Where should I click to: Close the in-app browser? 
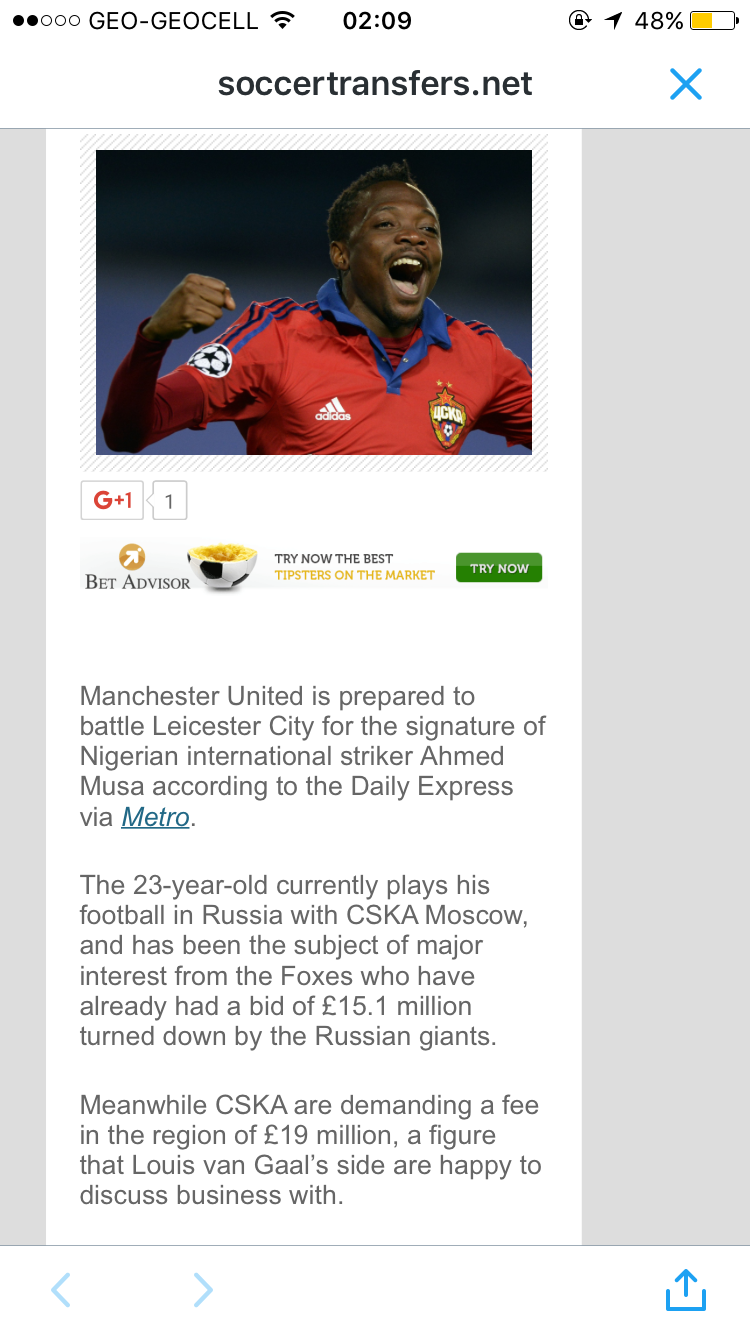click(x=686, y=85)
